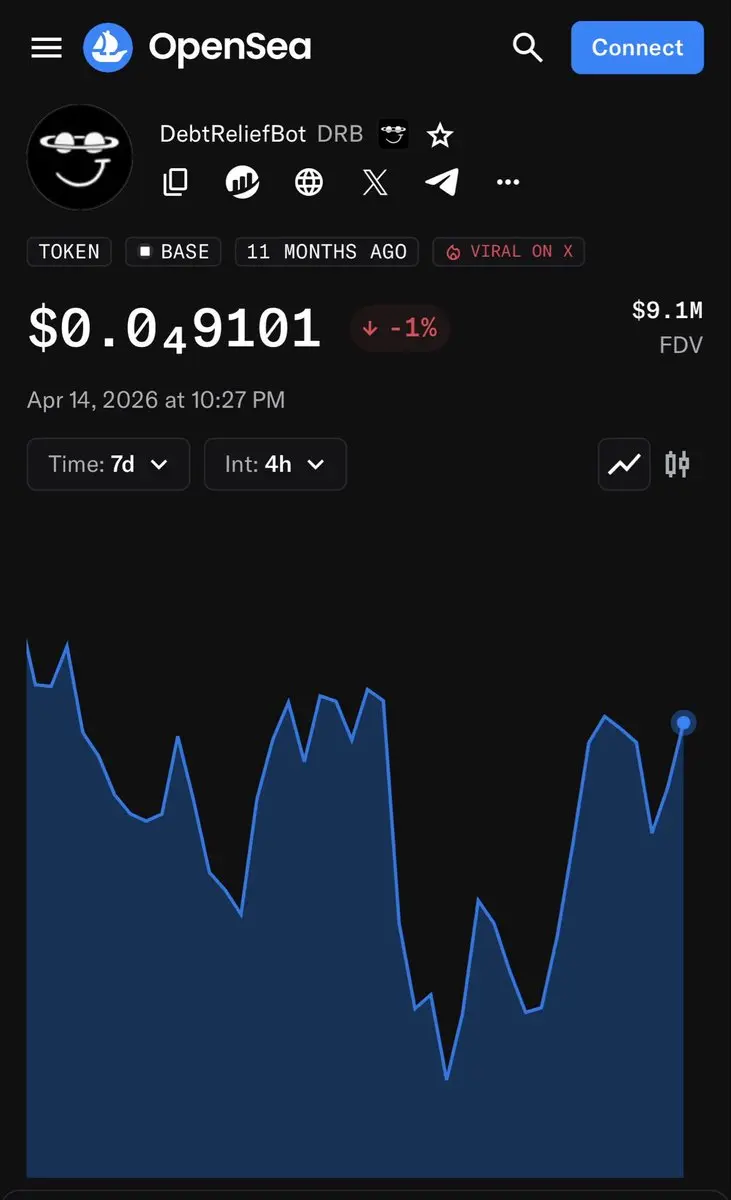
Task: Visit the project website globe
Action: (x=309, y=182)
